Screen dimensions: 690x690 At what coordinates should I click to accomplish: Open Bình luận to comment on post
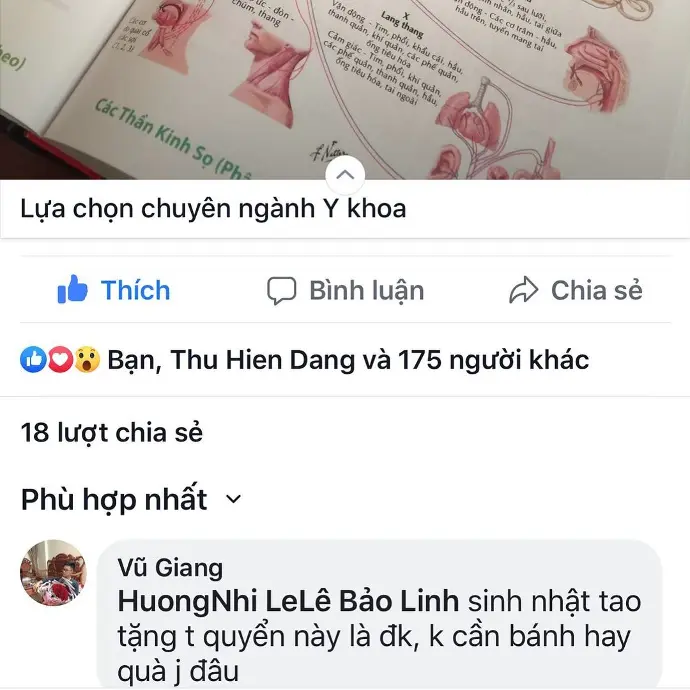pyautogui.click(x=346, y=291)
